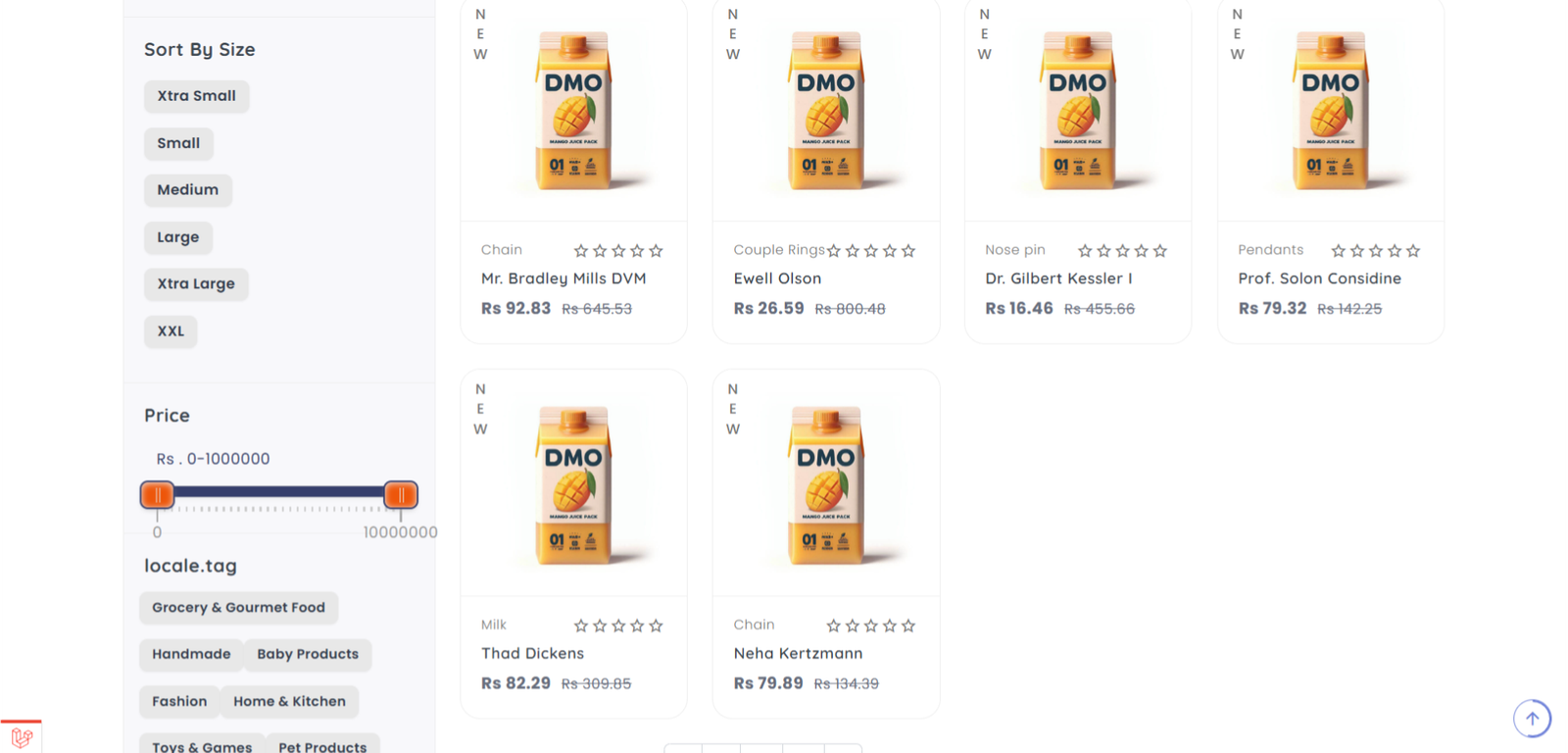The image size is (1568, 753).
Task: Open the Mr. Bradley Mills DVM product
Action: pyautogui.click(x=563, y=278)
